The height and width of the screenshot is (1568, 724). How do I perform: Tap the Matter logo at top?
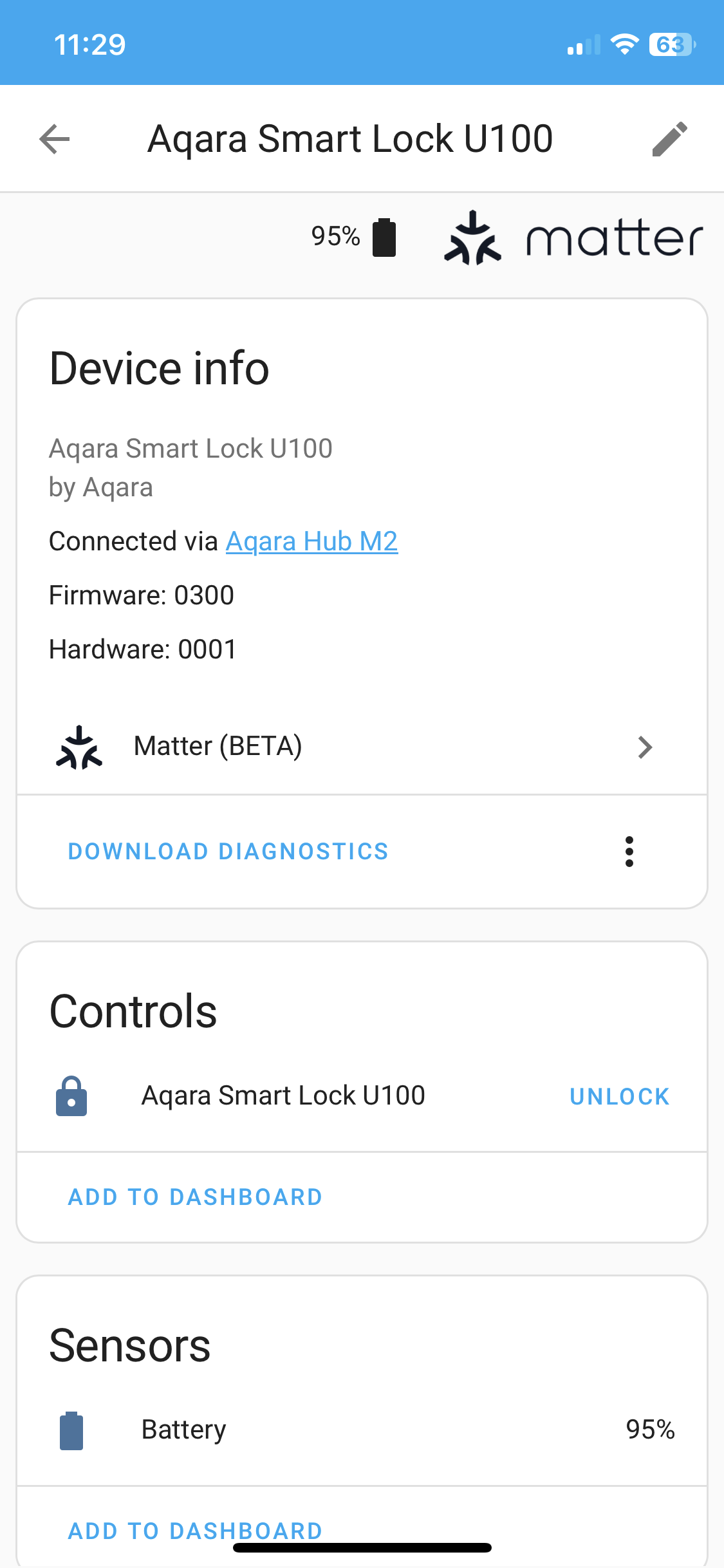click(573, 238)
